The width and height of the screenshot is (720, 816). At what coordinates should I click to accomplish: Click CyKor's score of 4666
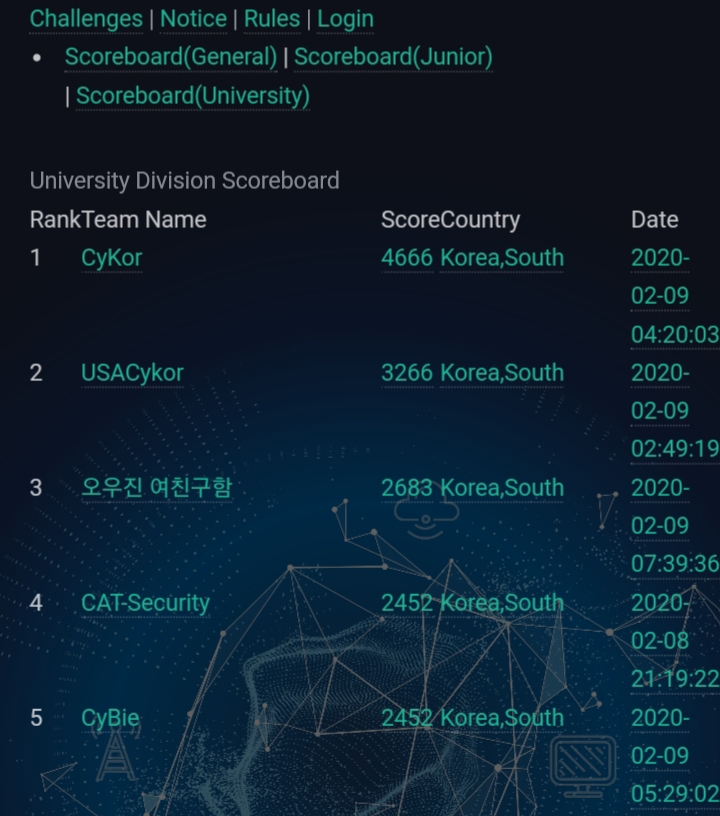(407, 258)
